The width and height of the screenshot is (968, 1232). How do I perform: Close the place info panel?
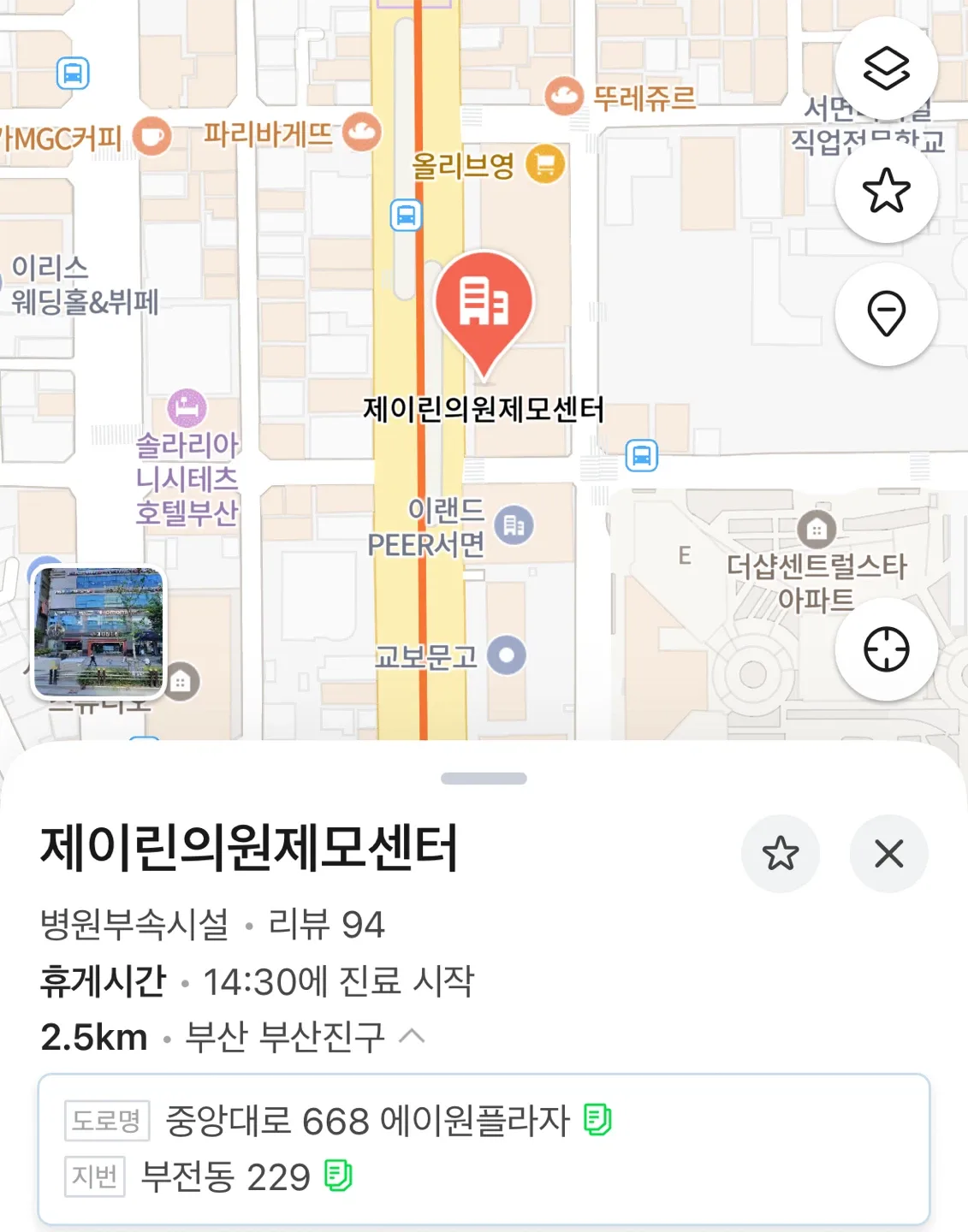pos(888,853)
